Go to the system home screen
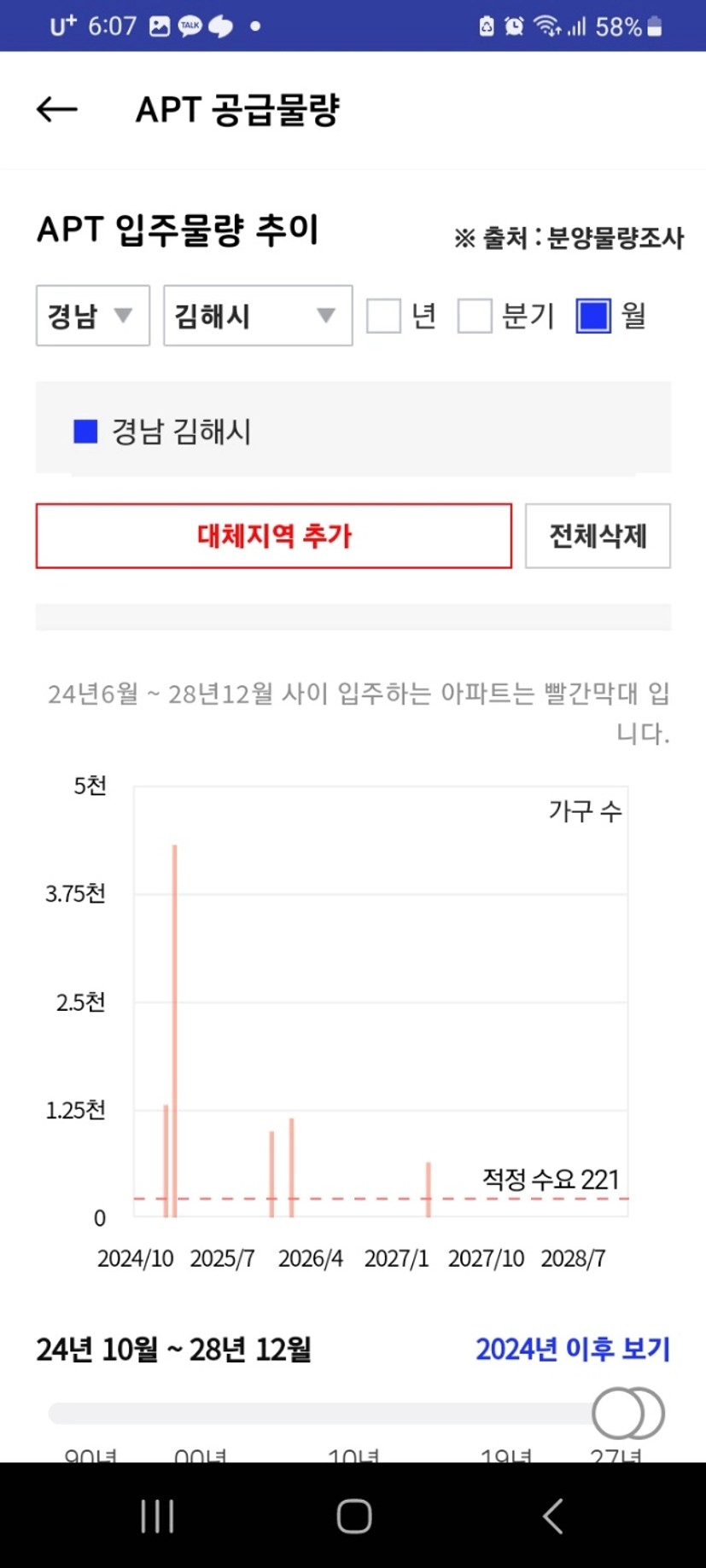This screenshot has width=706, height=1568. (353, 1516)
